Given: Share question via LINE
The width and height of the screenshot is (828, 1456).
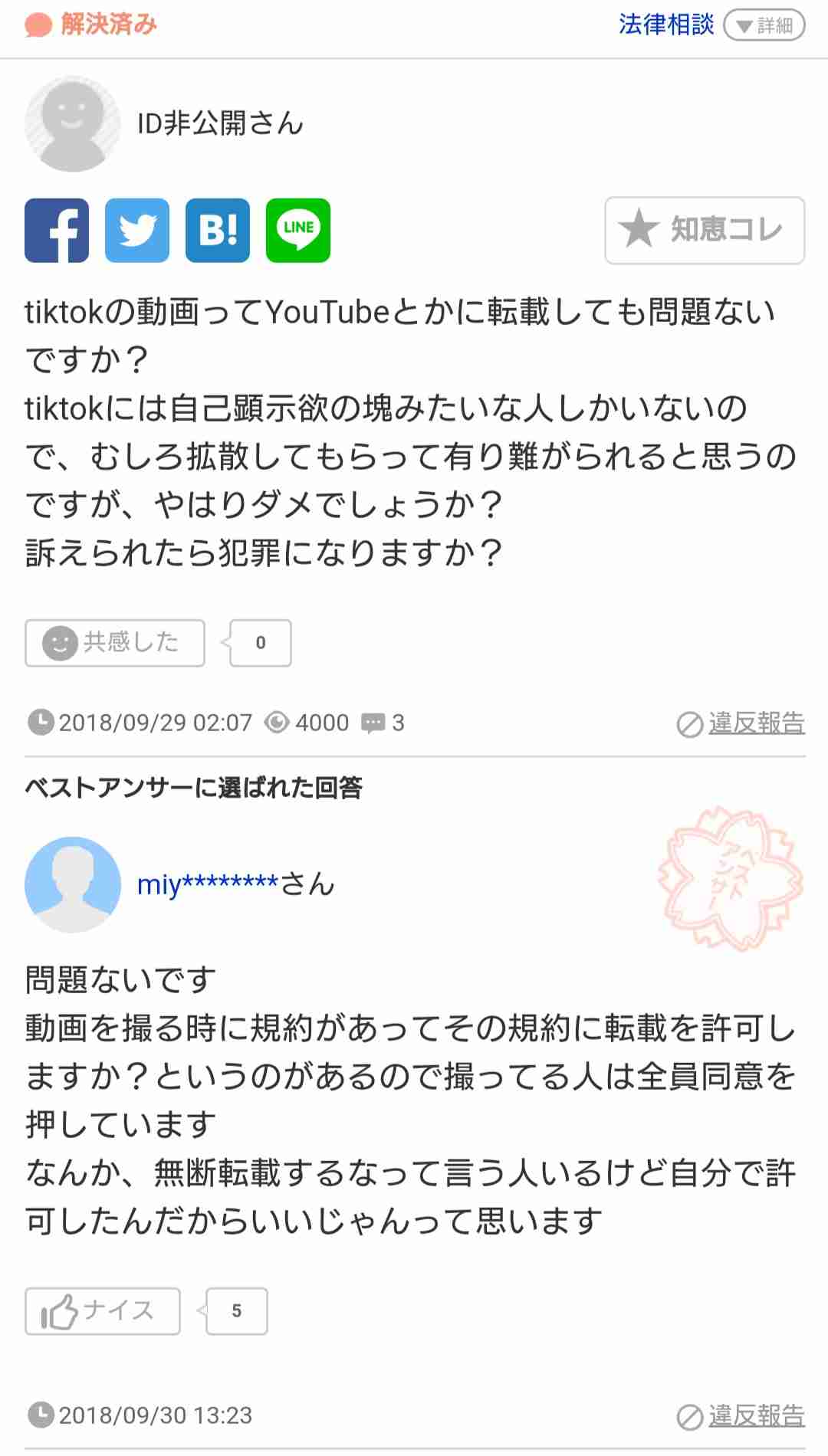Looking at the screenshot, I should click(298, 231).
